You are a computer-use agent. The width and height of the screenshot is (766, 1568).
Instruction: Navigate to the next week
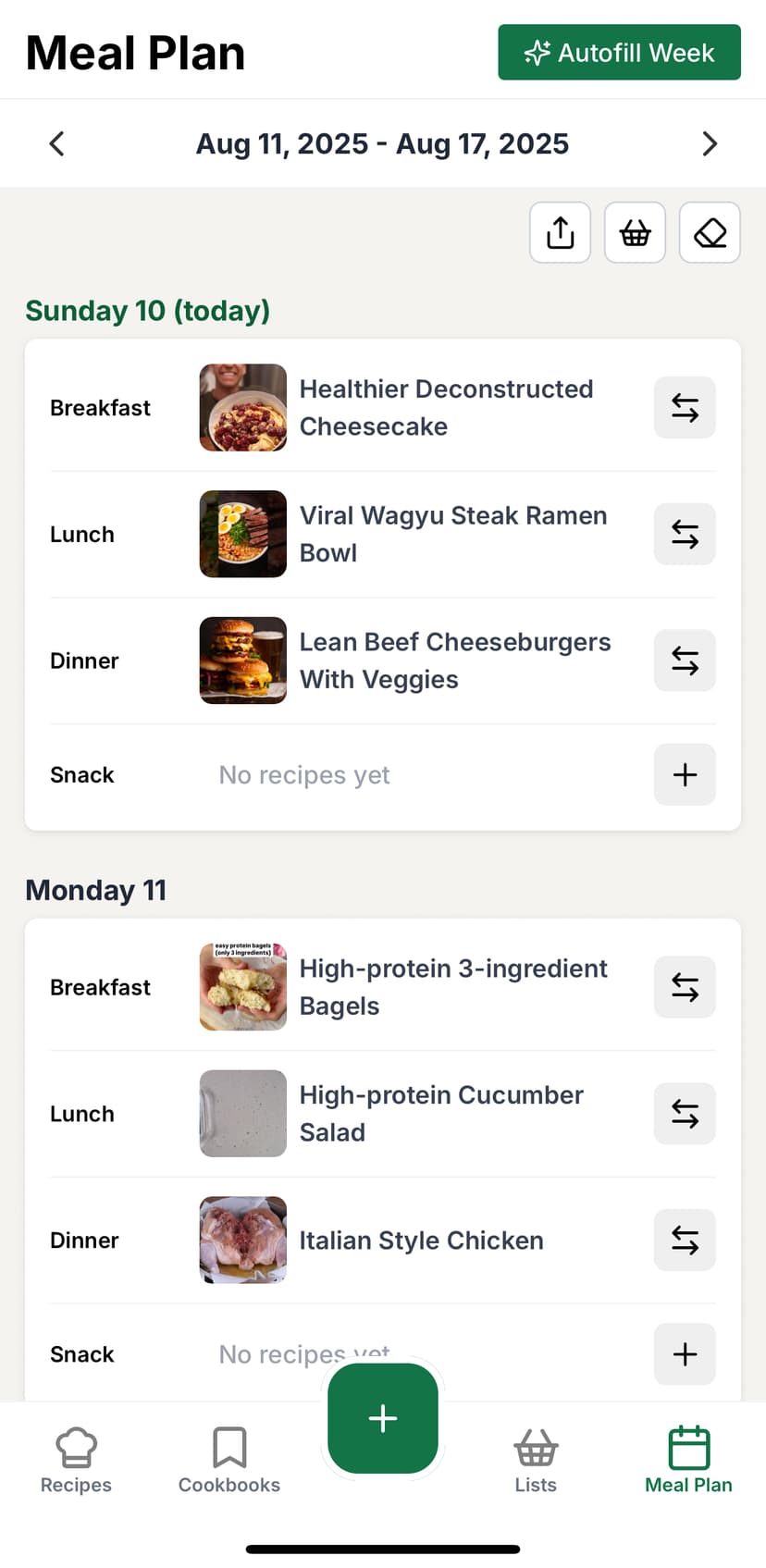click(710, 143)
